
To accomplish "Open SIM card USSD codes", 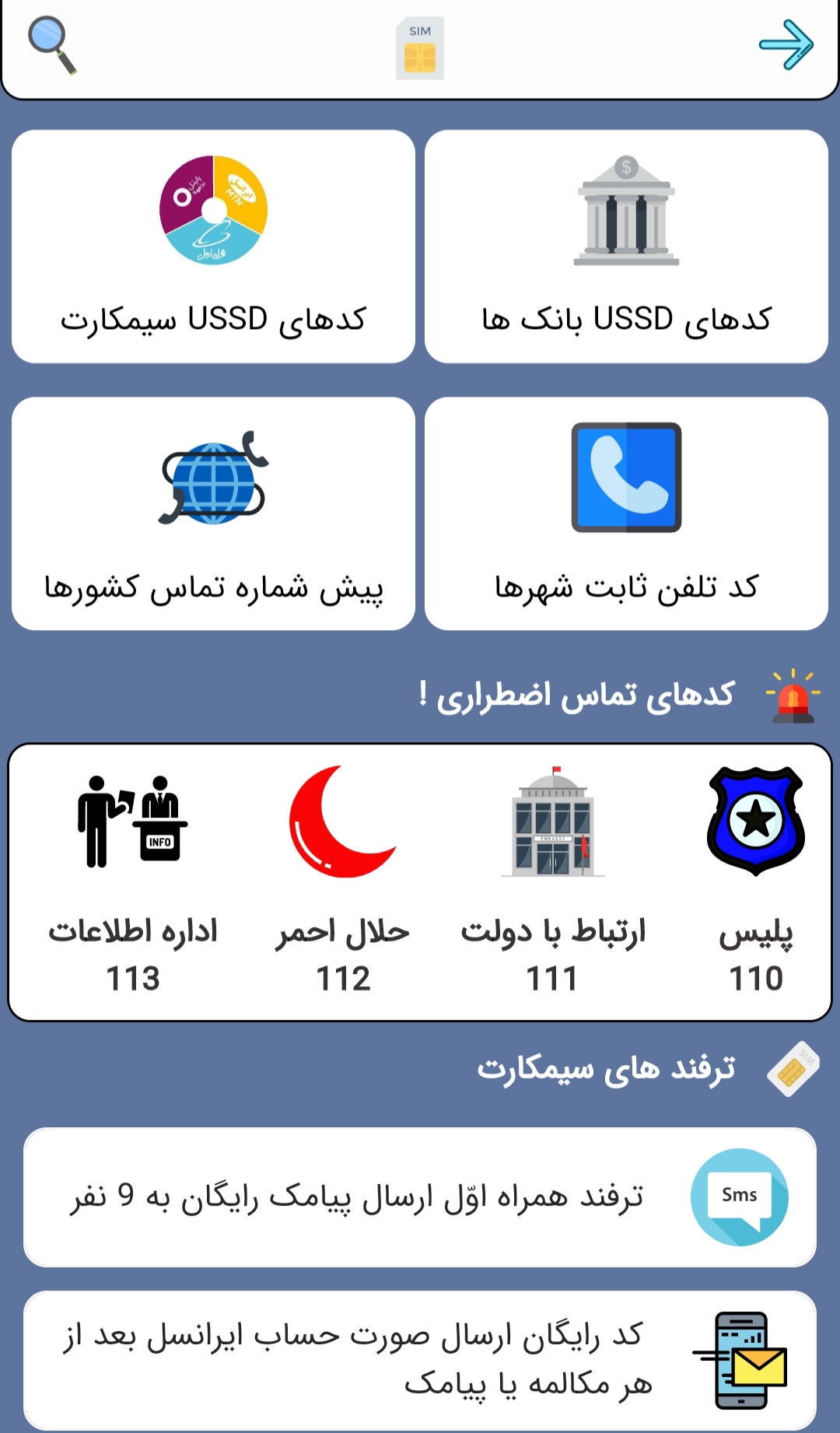I will pyautogui.click(x=213, y=247).
